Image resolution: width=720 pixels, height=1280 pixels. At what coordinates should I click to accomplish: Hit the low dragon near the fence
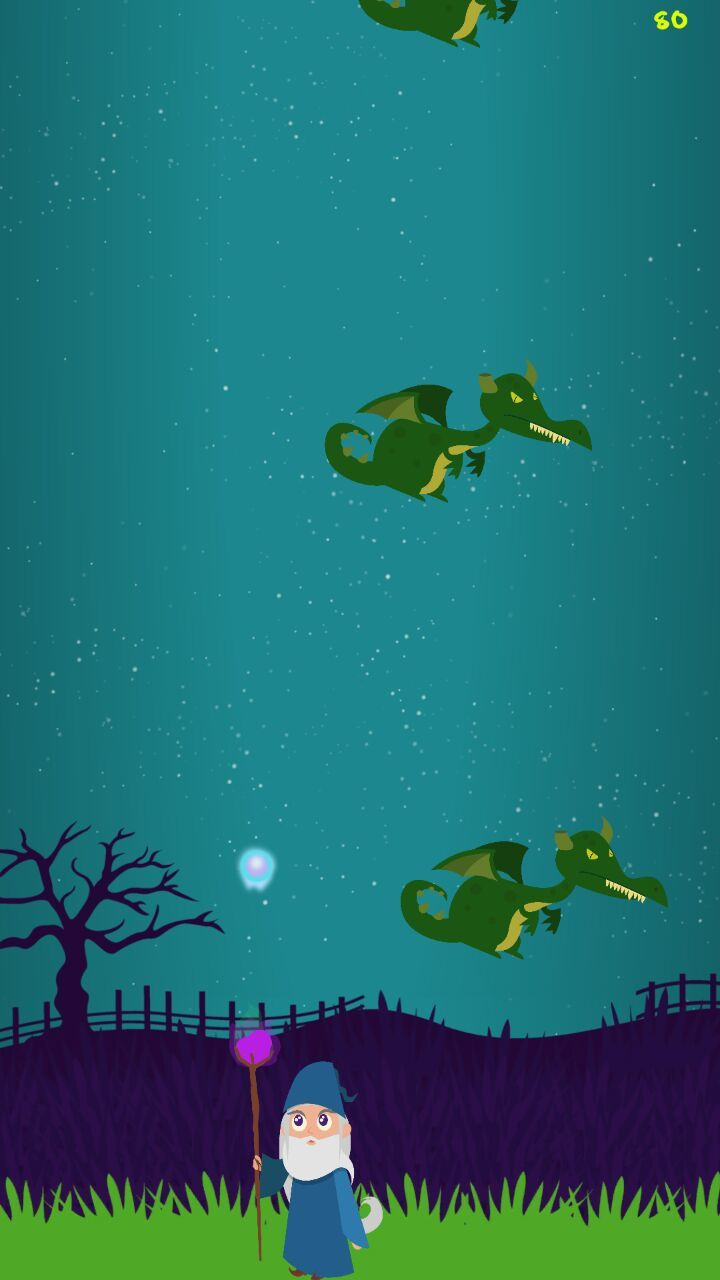[534, 888]
